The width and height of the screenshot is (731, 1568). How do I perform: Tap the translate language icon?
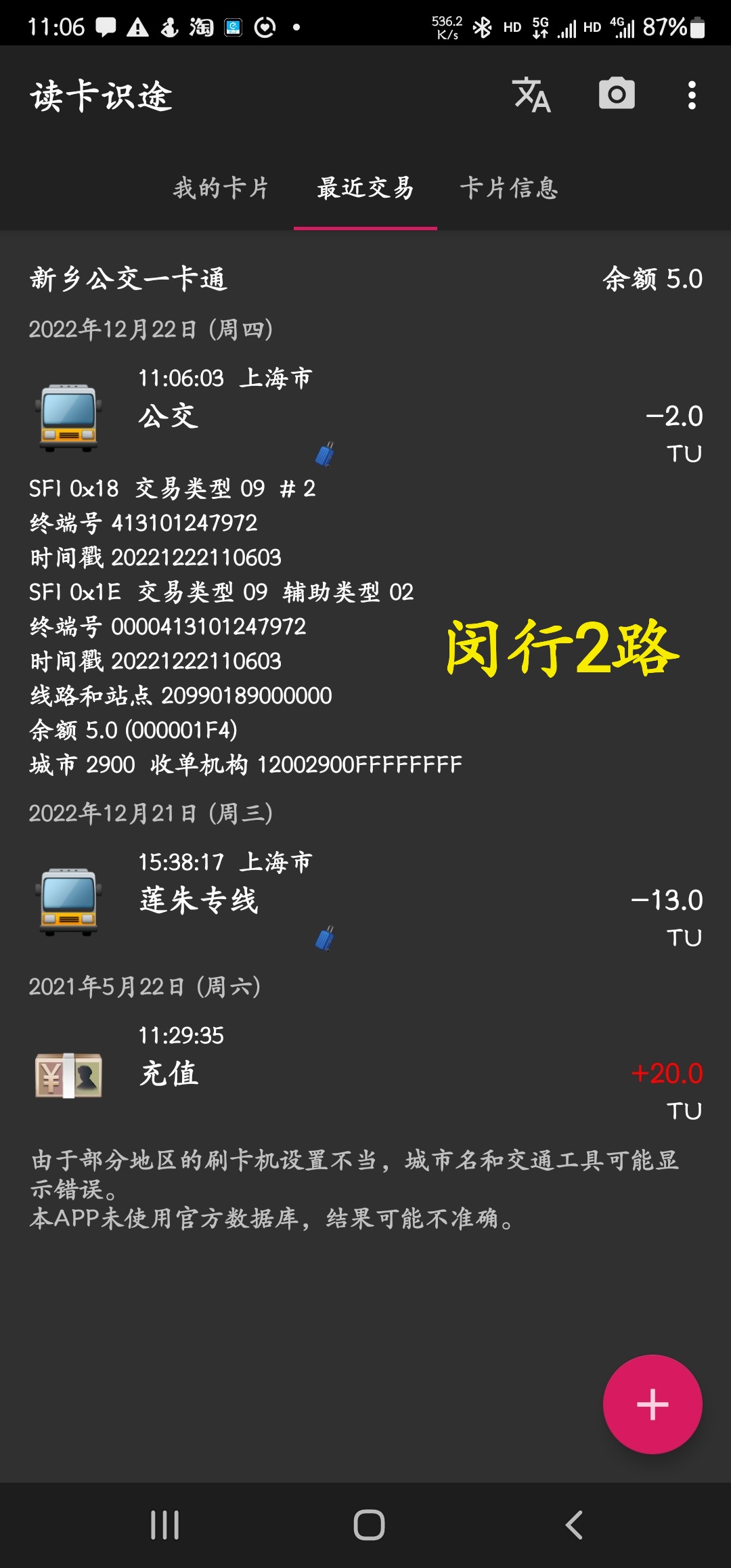click(x=532, y=95)
